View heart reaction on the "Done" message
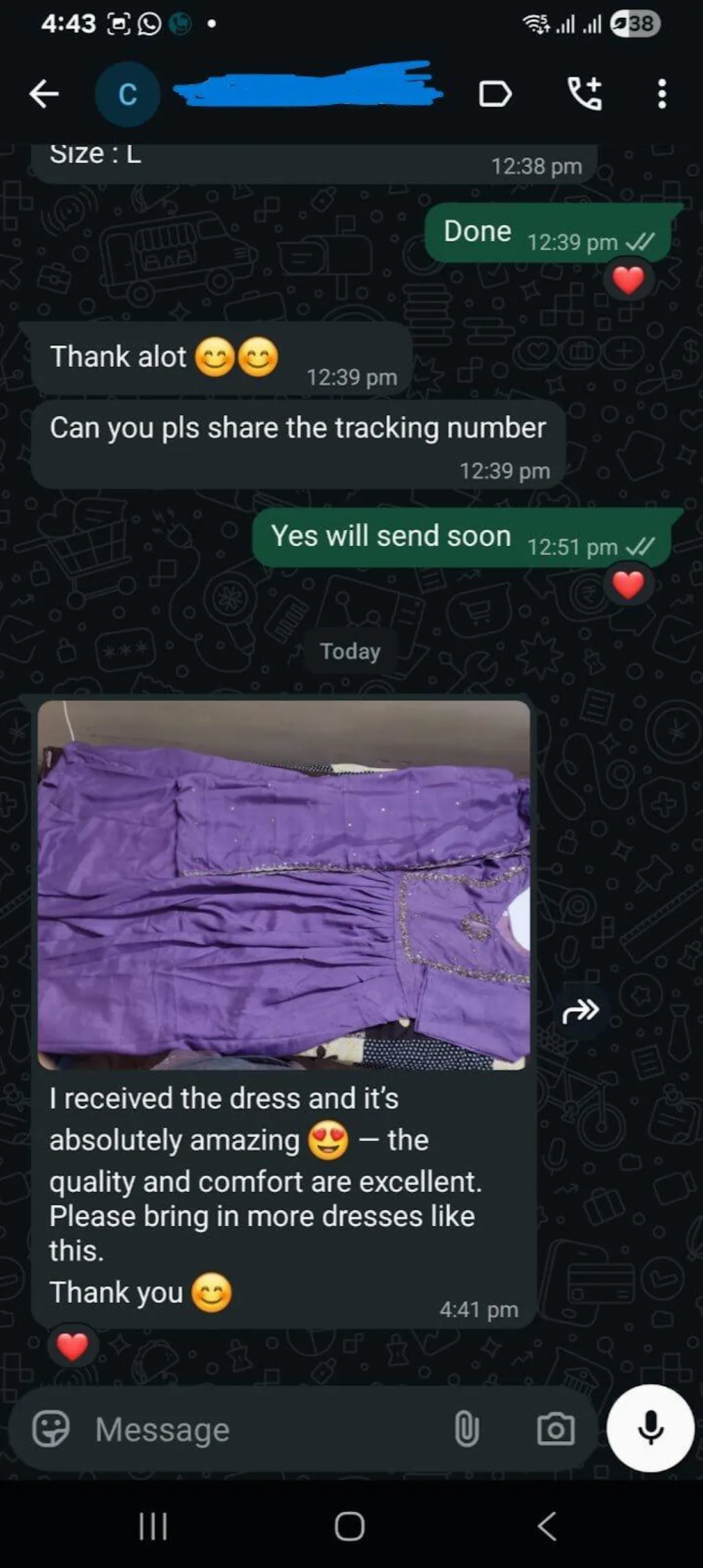Viewport: 703px width, 1568px height. [628, 280]
